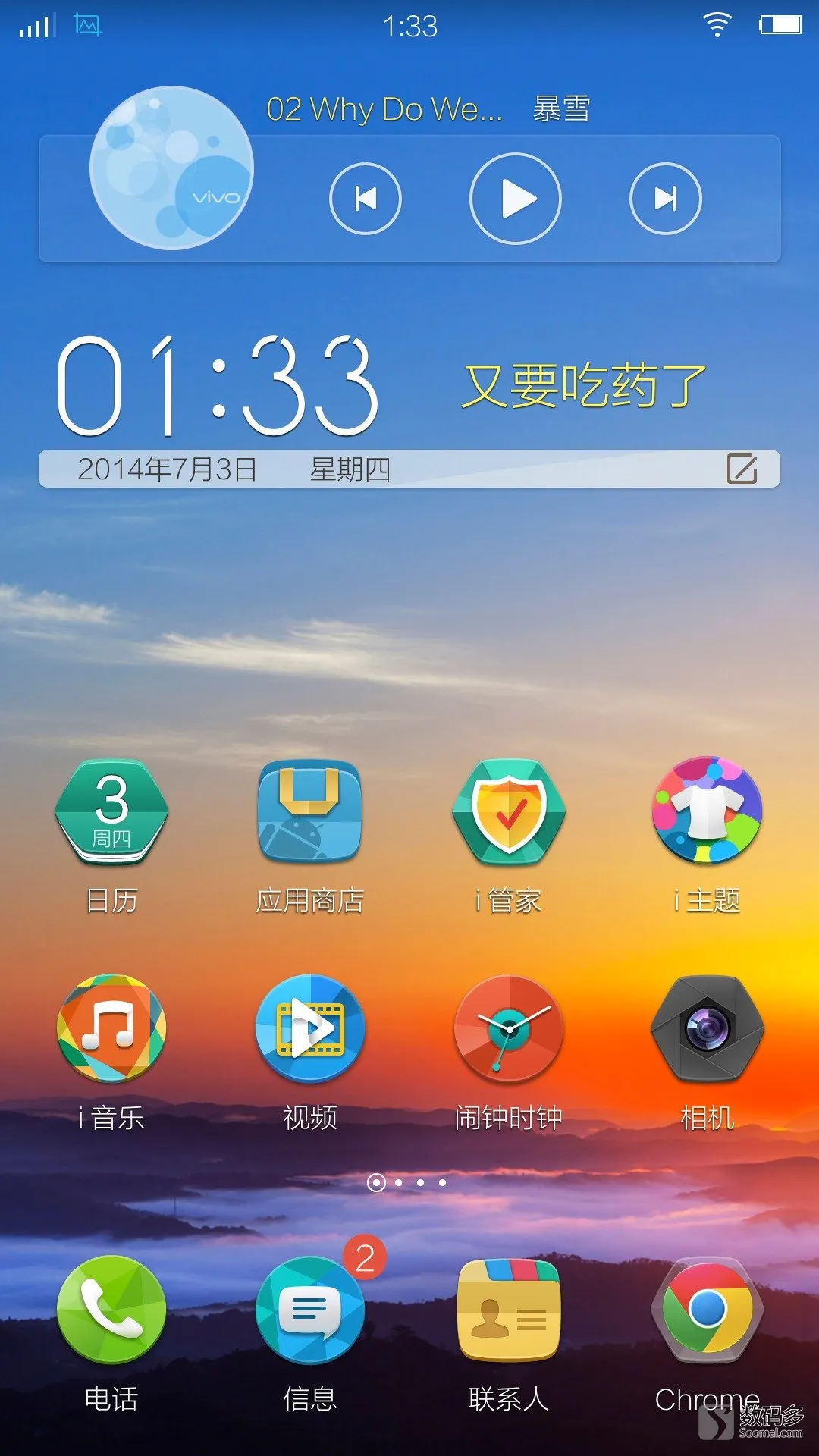This screenshot has height=1456, width=819.
Task: Edit the clock widget note
Action: [742, 469]
